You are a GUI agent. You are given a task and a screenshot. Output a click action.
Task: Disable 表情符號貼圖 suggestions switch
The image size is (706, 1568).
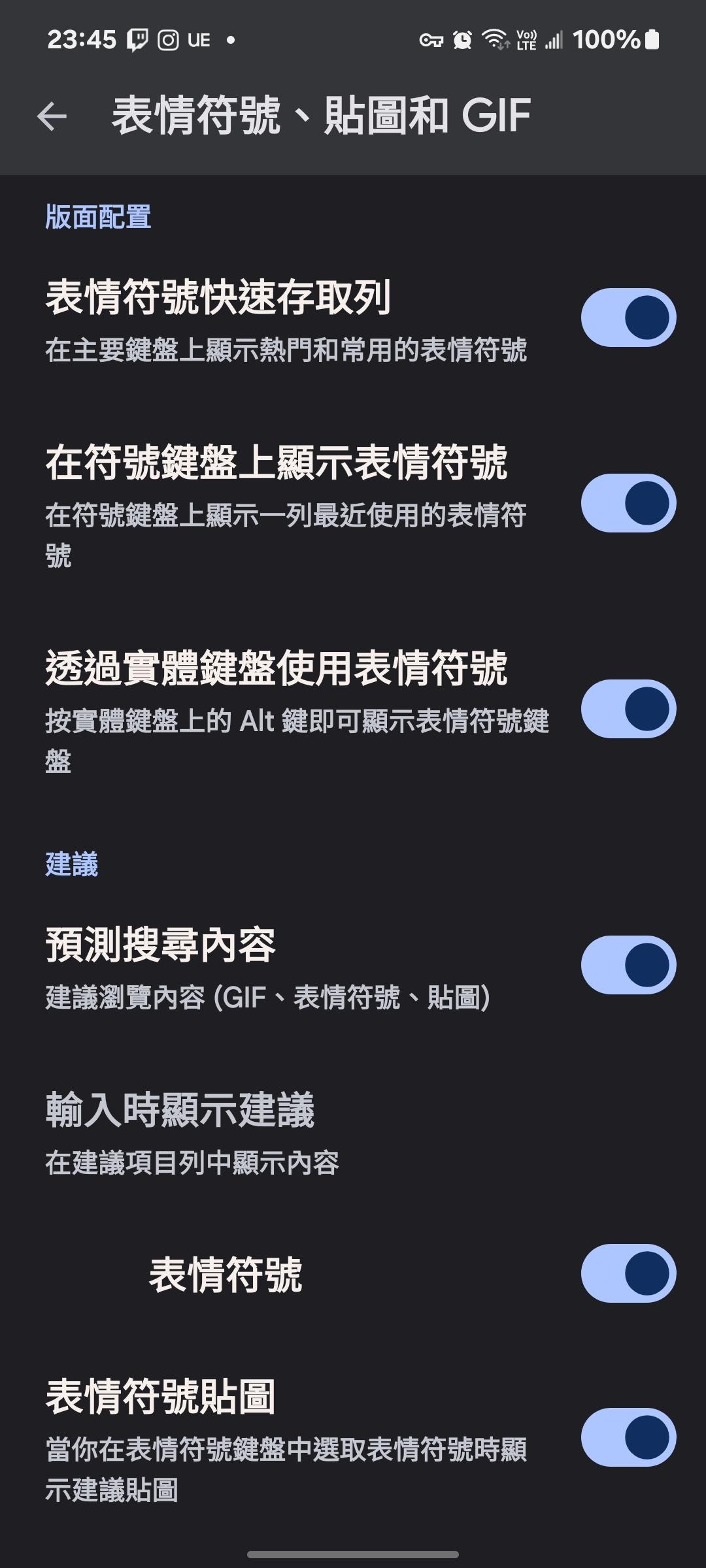pyautogui.click(x=628, y=1437)
